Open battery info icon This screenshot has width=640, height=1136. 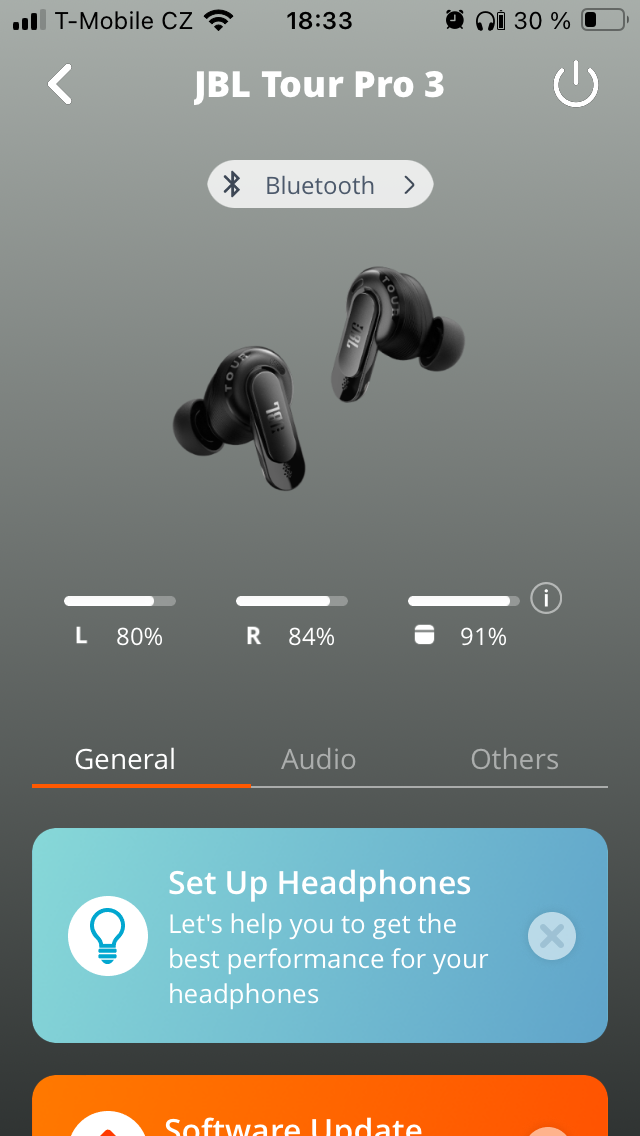546,599
